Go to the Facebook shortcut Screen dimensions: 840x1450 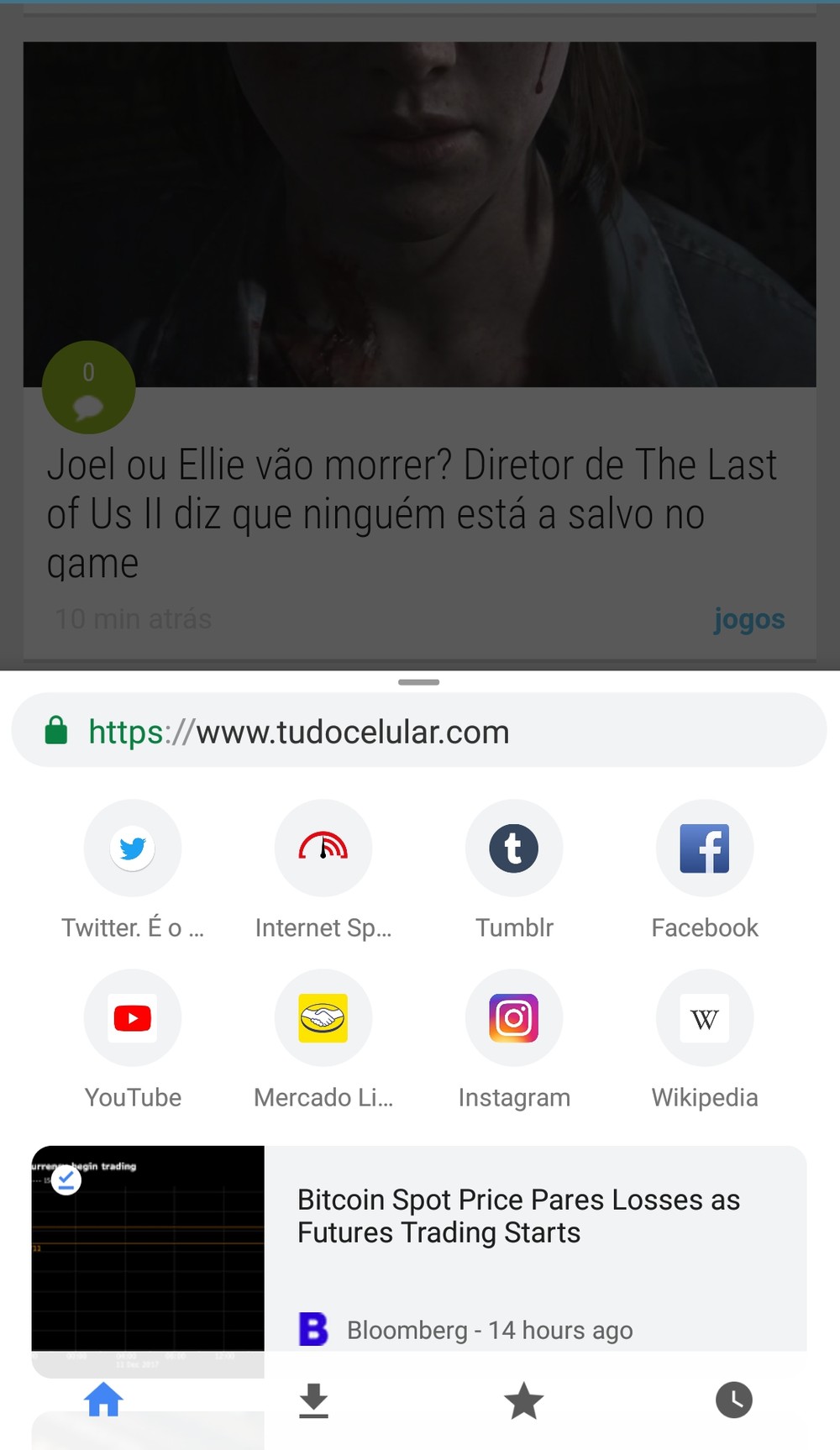pos(705,848)
